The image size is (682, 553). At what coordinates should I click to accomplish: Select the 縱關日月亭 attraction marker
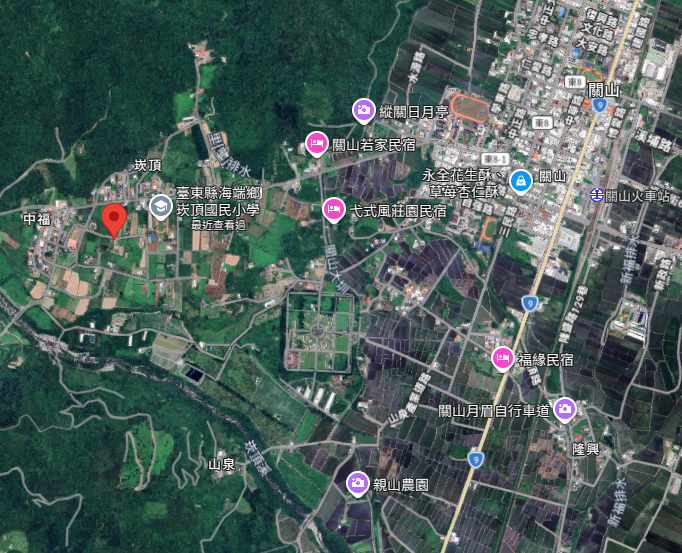click(x=364, y=110)
